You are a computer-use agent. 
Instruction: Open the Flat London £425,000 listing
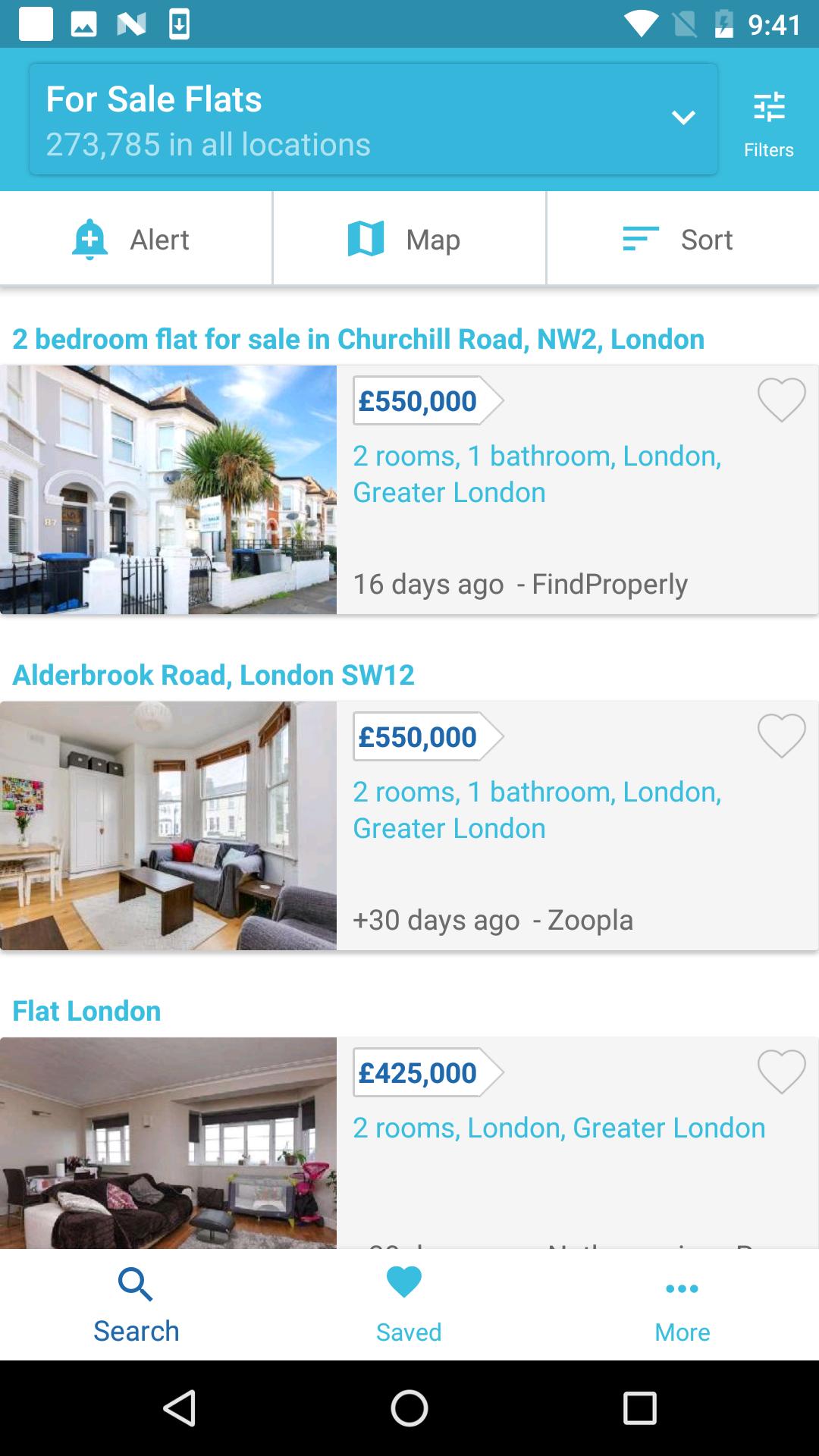86,1011
